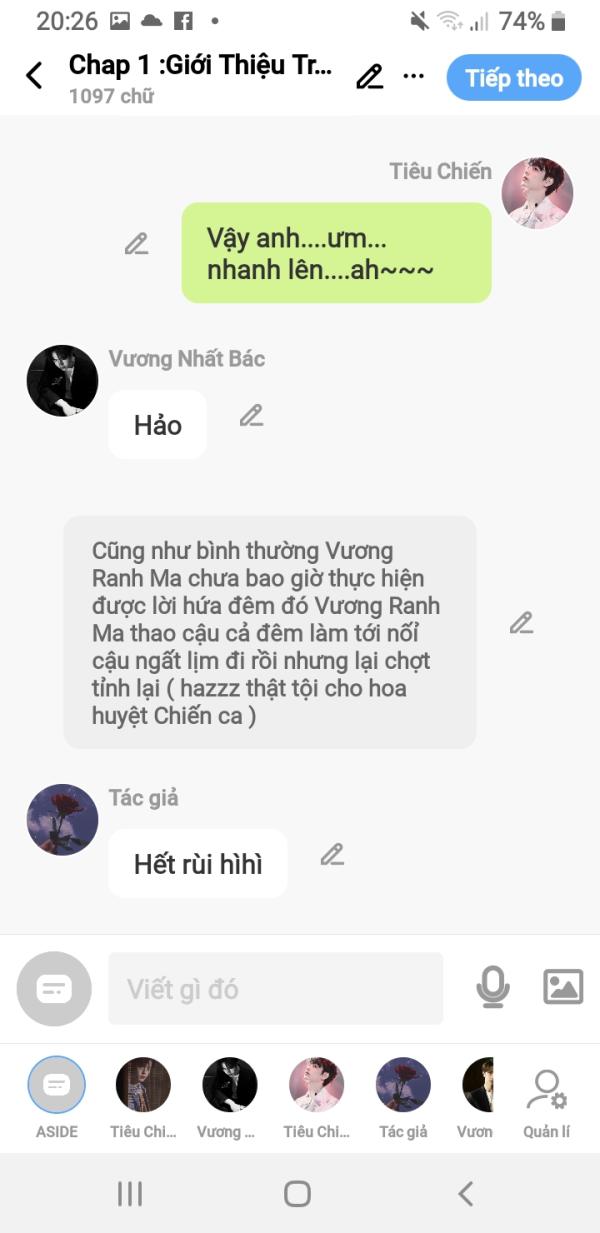Focus the "Viết gì đó" text field
This screenshot has height=1233, width=600.
click(x=275, y=988)
